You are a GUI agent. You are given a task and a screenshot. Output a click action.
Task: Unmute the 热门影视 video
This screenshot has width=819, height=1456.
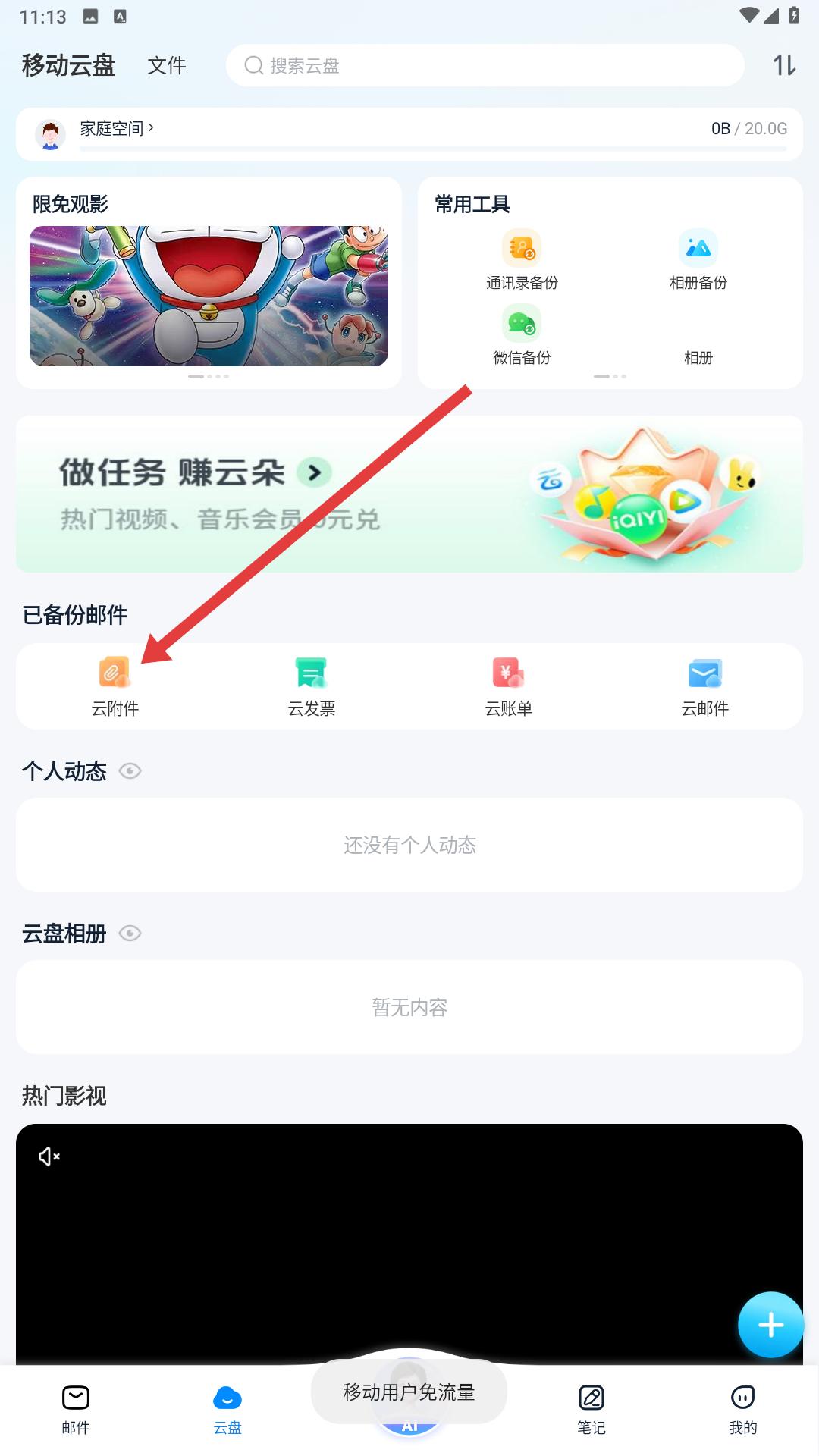pos(49,1156)
